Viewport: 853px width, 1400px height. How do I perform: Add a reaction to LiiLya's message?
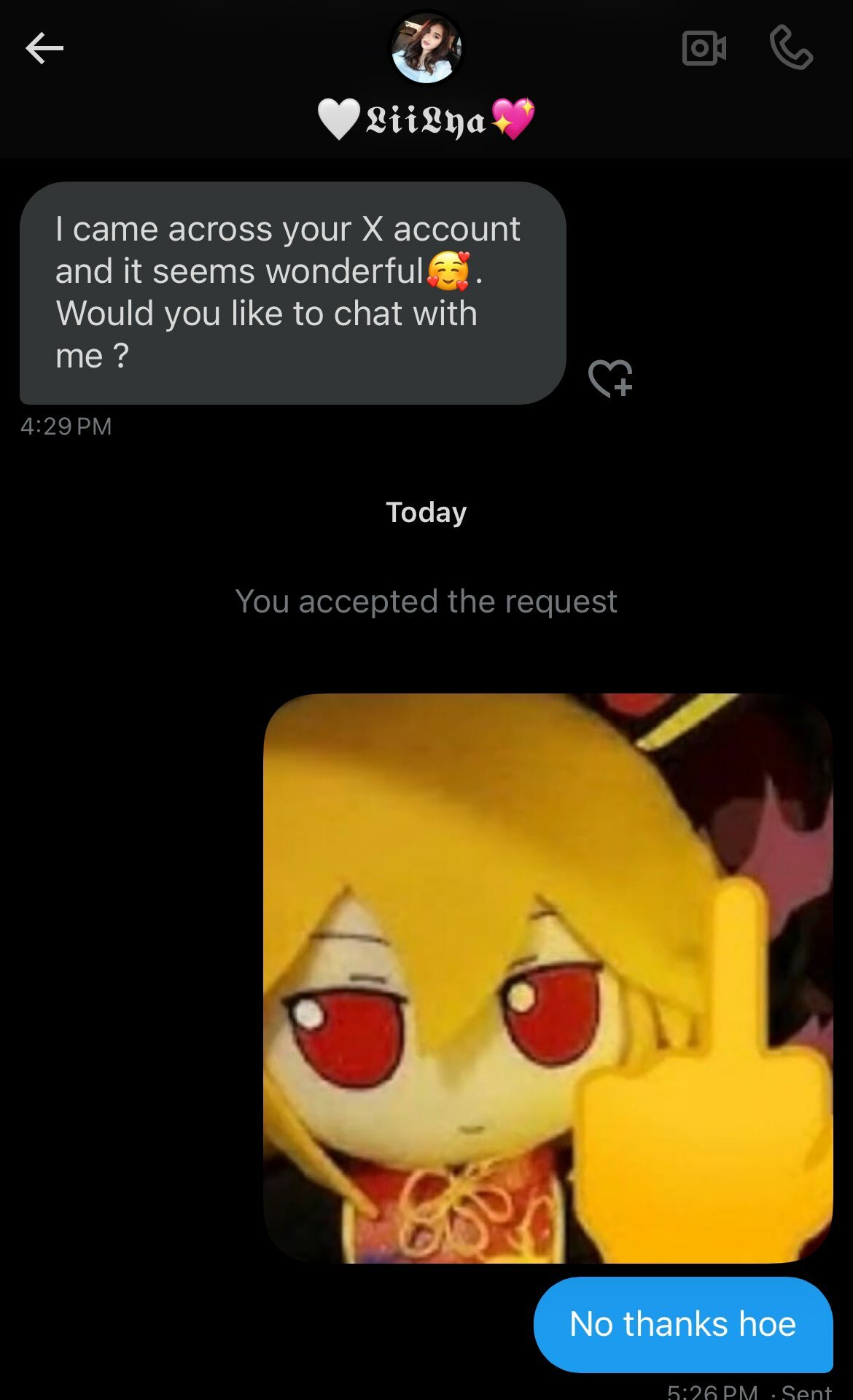[x=610, y=378]
